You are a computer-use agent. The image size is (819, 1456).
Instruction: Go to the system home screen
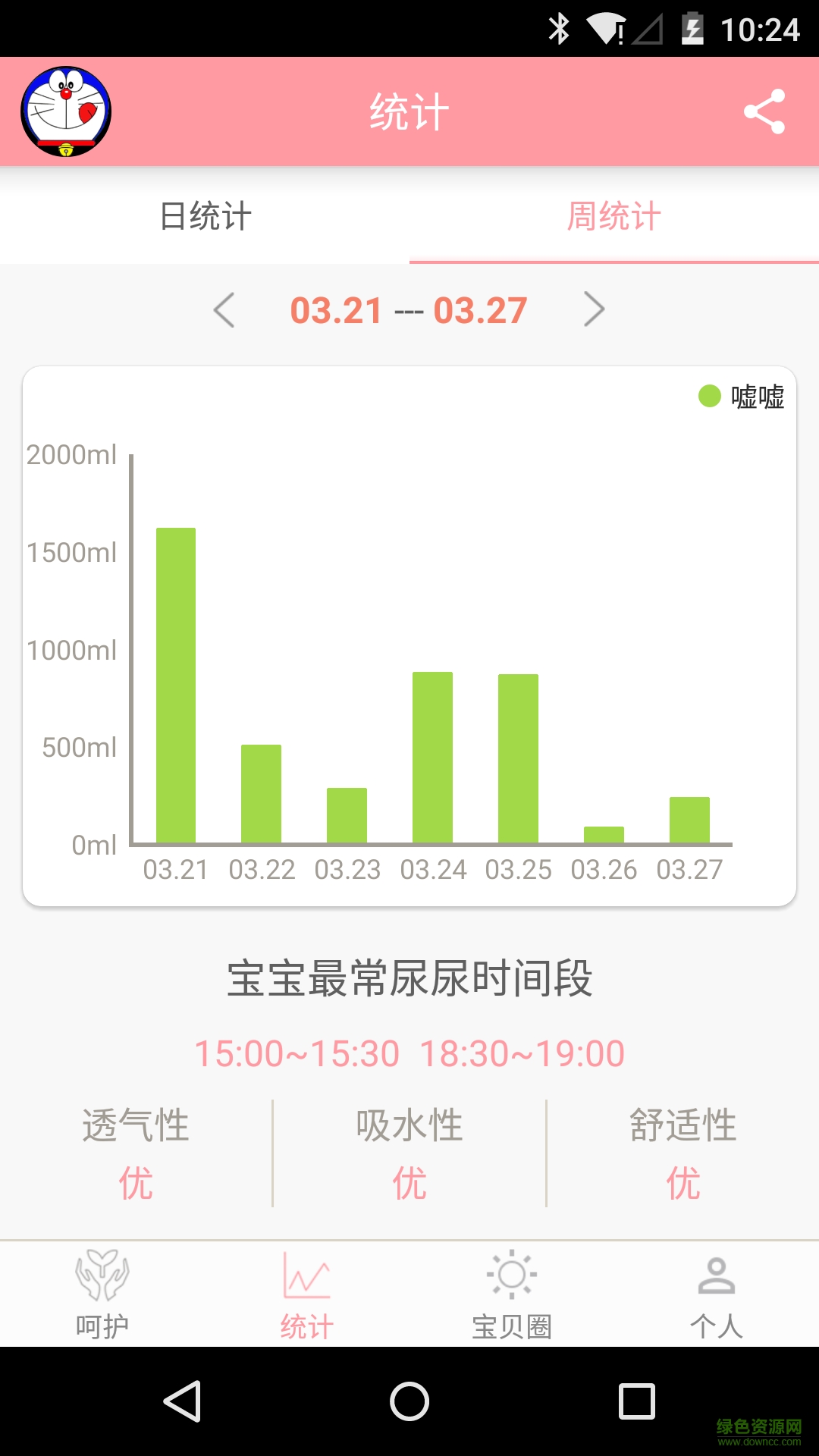[409, 1401]
